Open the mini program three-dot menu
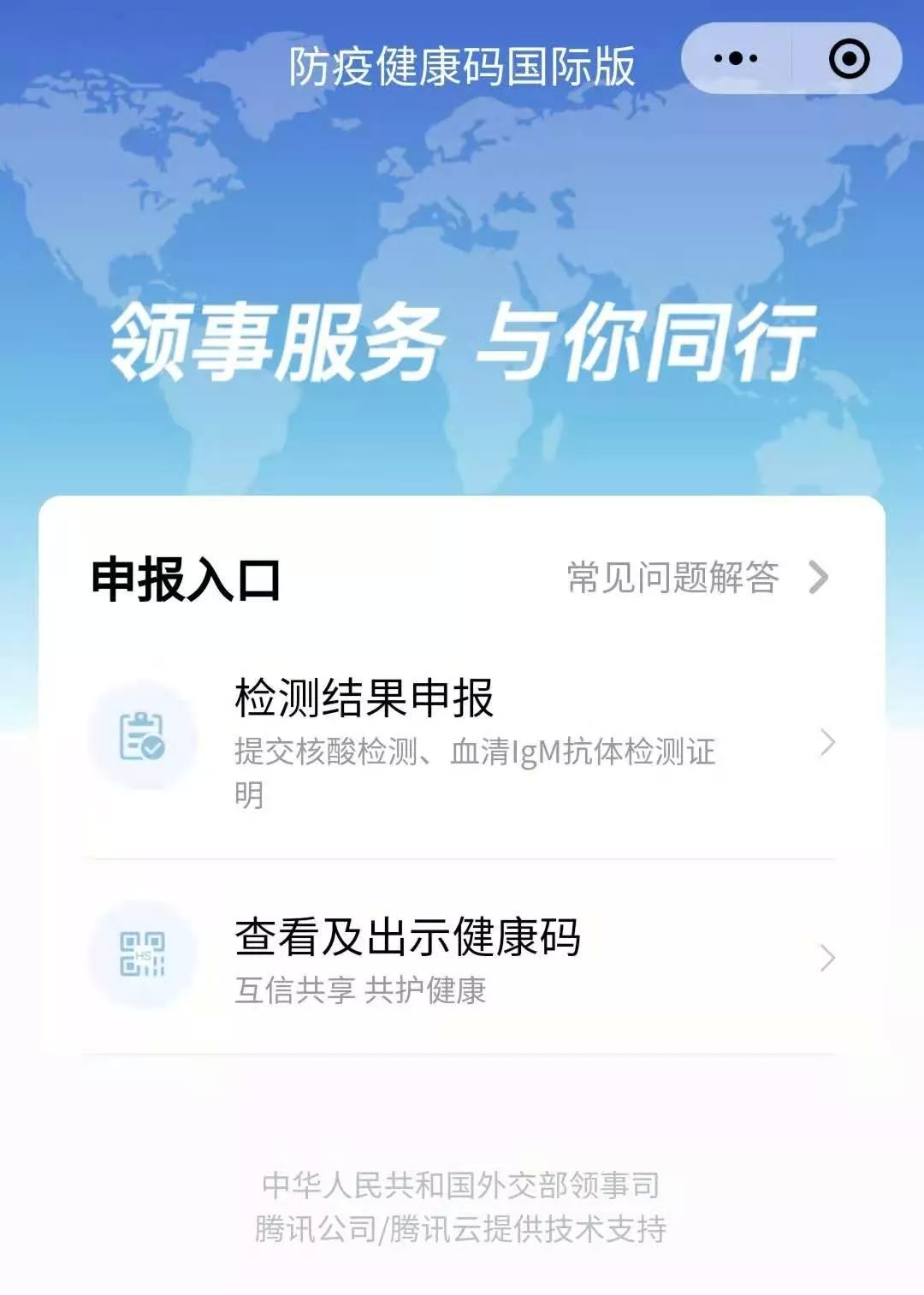This screenshot has width=924, height=1295. (736, 59)
